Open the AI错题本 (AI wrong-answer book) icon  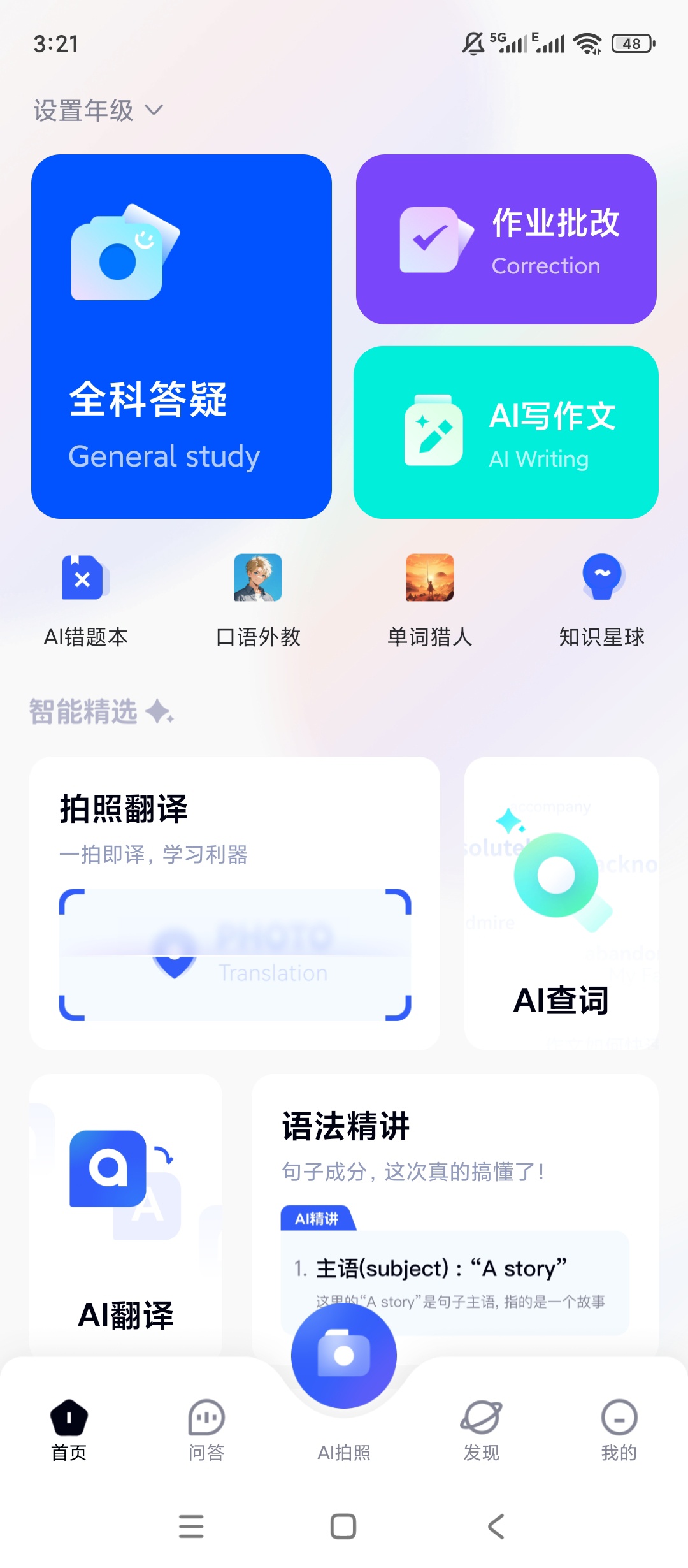[x=83, y=579]
